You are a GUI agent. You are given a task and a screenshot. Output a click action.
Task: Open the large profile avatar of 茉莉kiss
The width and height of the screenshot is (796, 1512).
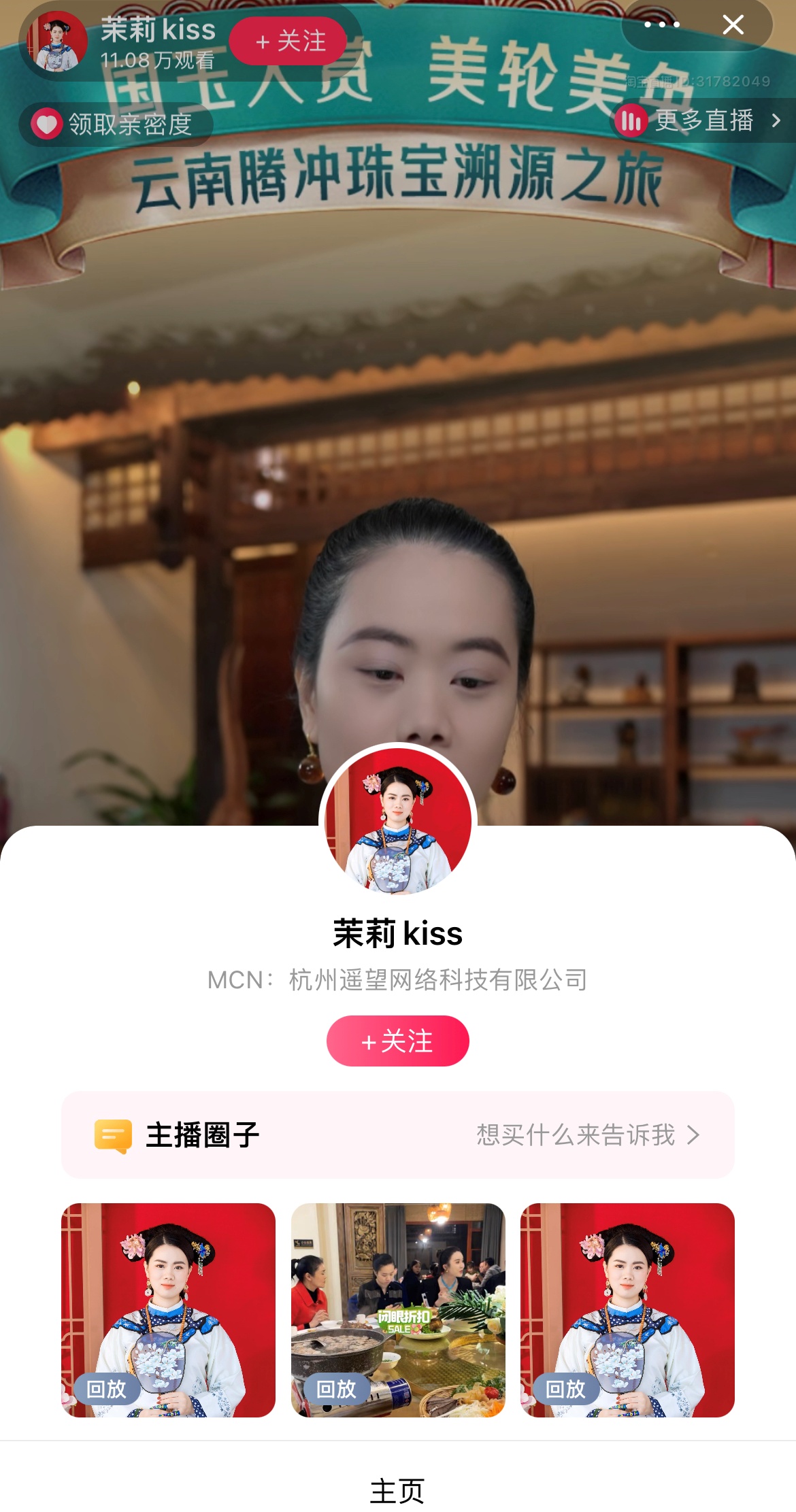click(x=398, y=821)
